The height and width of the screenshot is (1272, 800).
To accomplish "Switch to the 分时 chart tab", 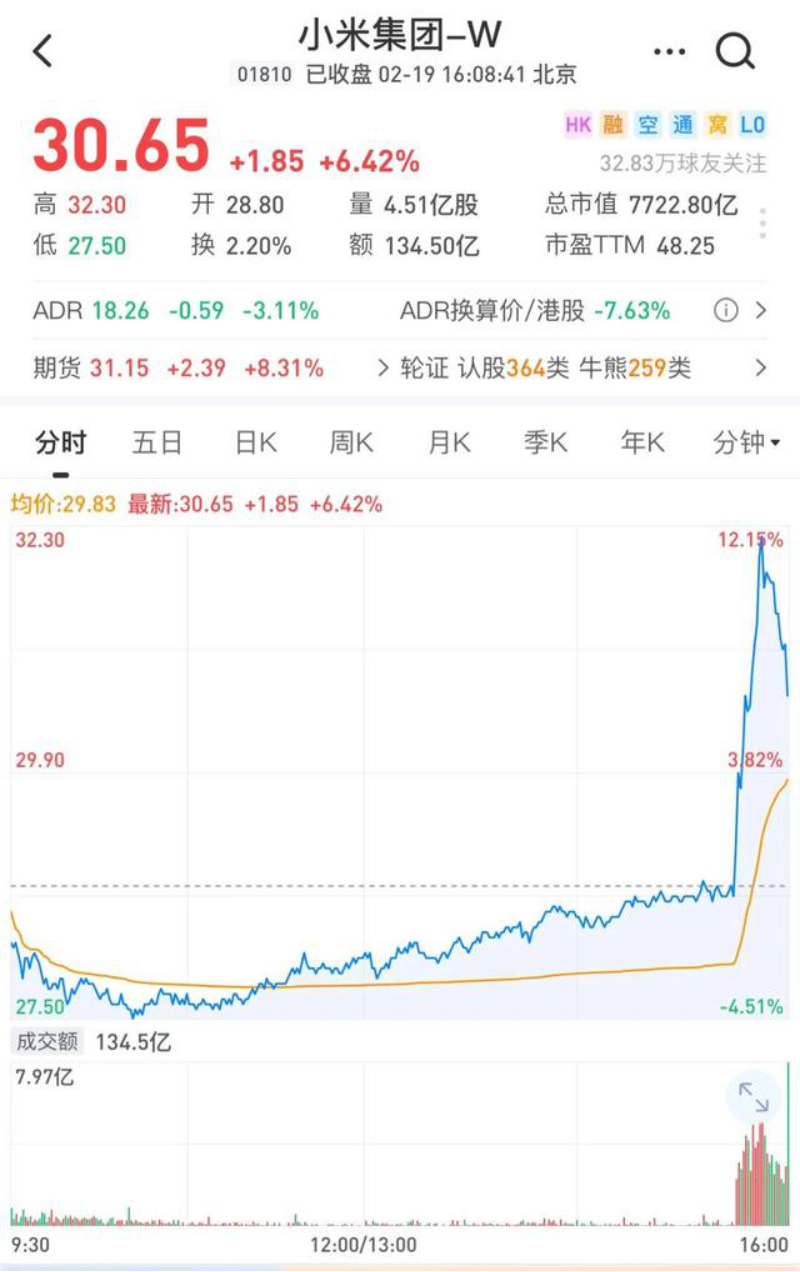I will 61,443.
